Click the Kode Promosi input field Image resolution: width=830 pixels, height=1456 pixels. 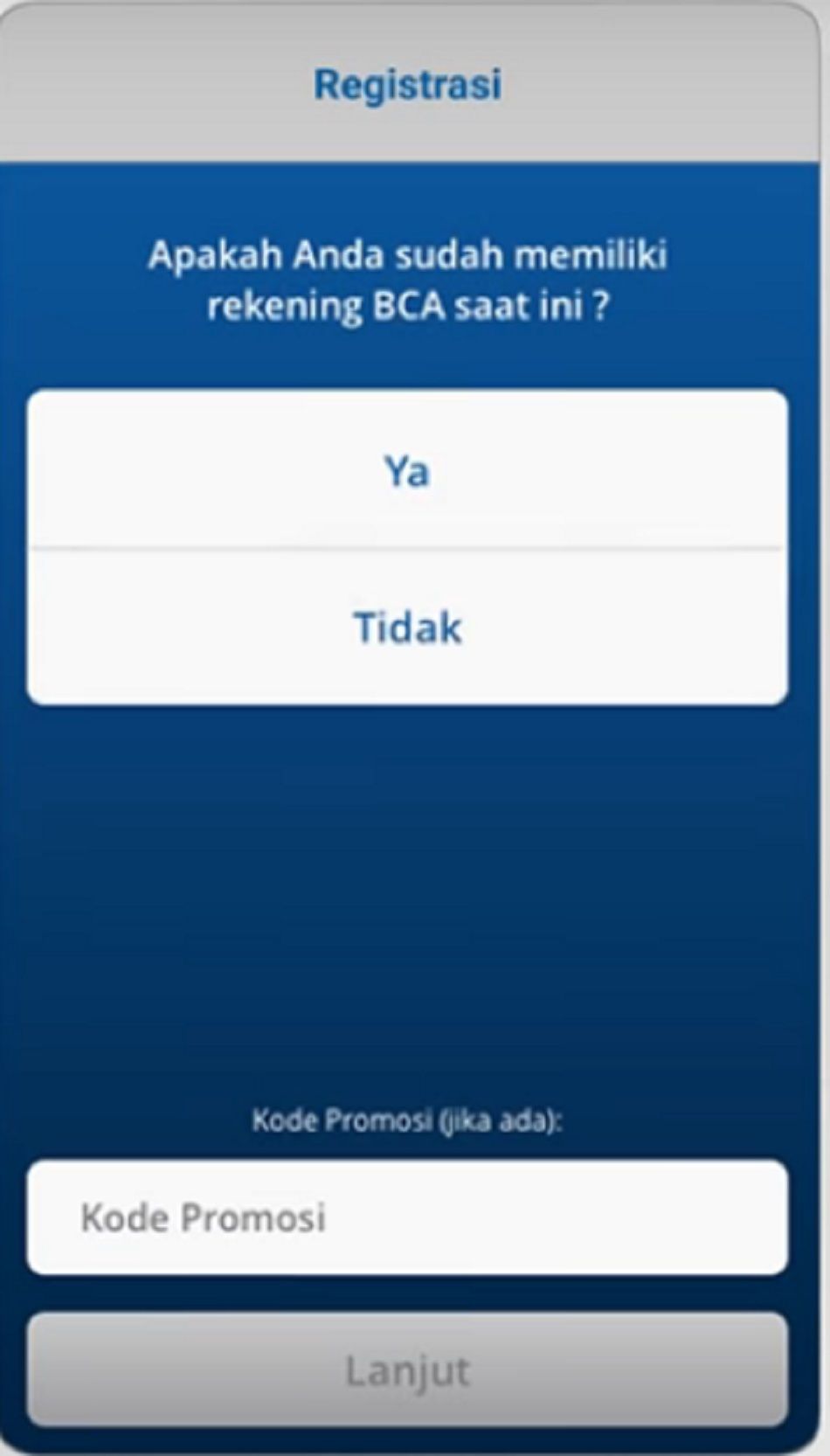(407, 1216)
